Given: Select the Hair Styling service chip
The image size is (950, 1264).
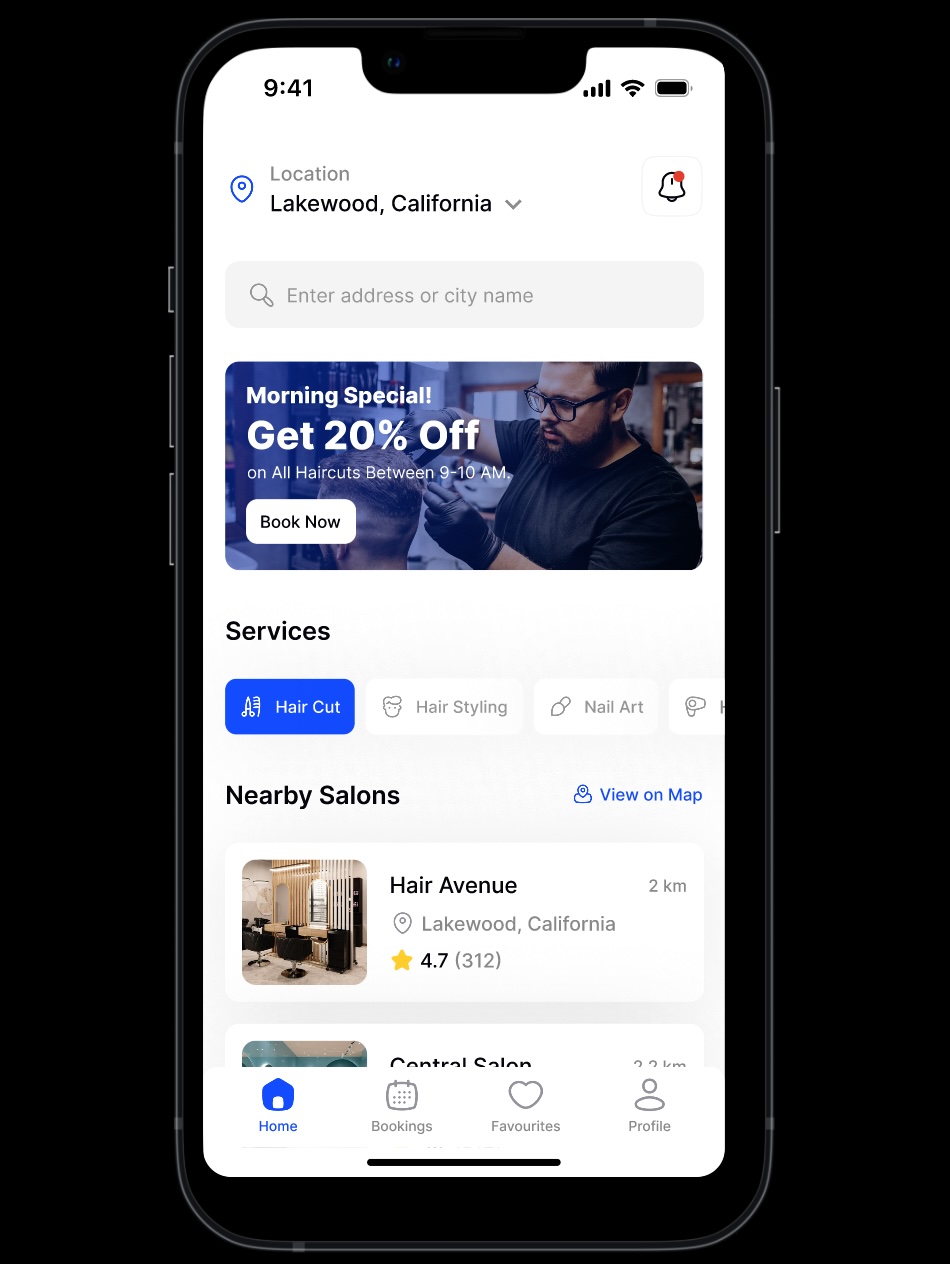Looking at the screenshot, I should click(444, 707).
